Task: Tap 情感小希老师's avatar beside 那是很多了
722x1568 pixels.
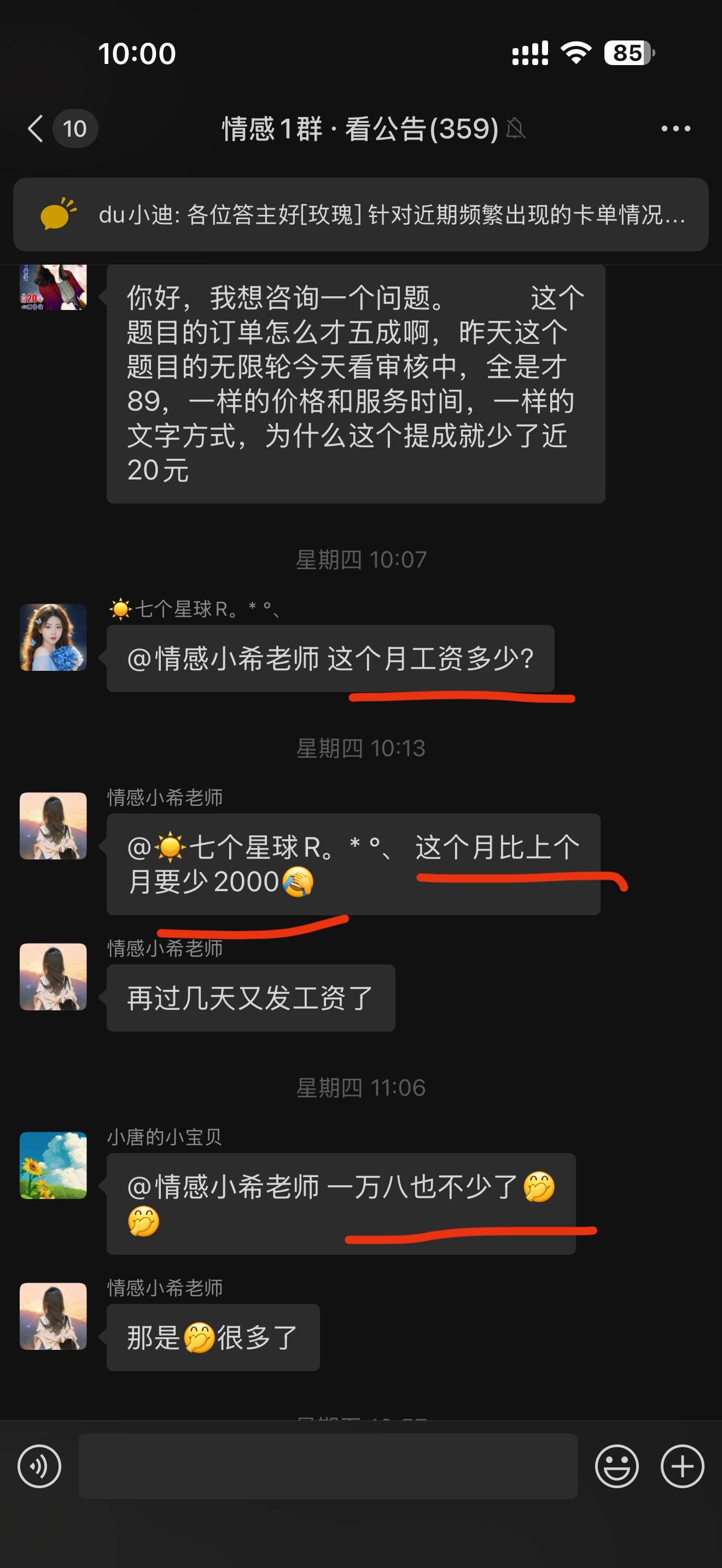Action: 54,1316
